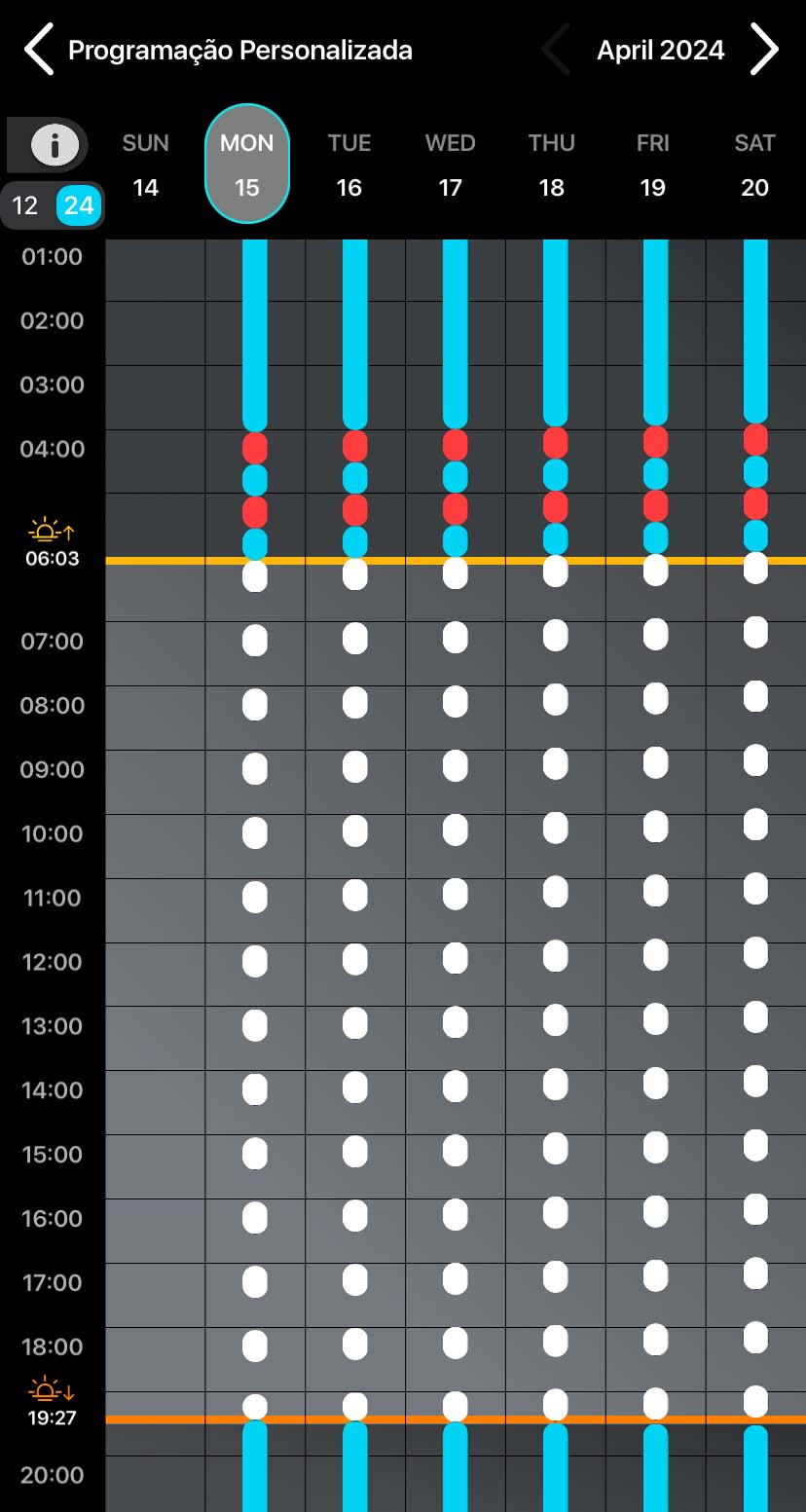Switch the clock toggle to 24-hour mode
This screenshot has height=1512, width=806.
coord(79,205)
